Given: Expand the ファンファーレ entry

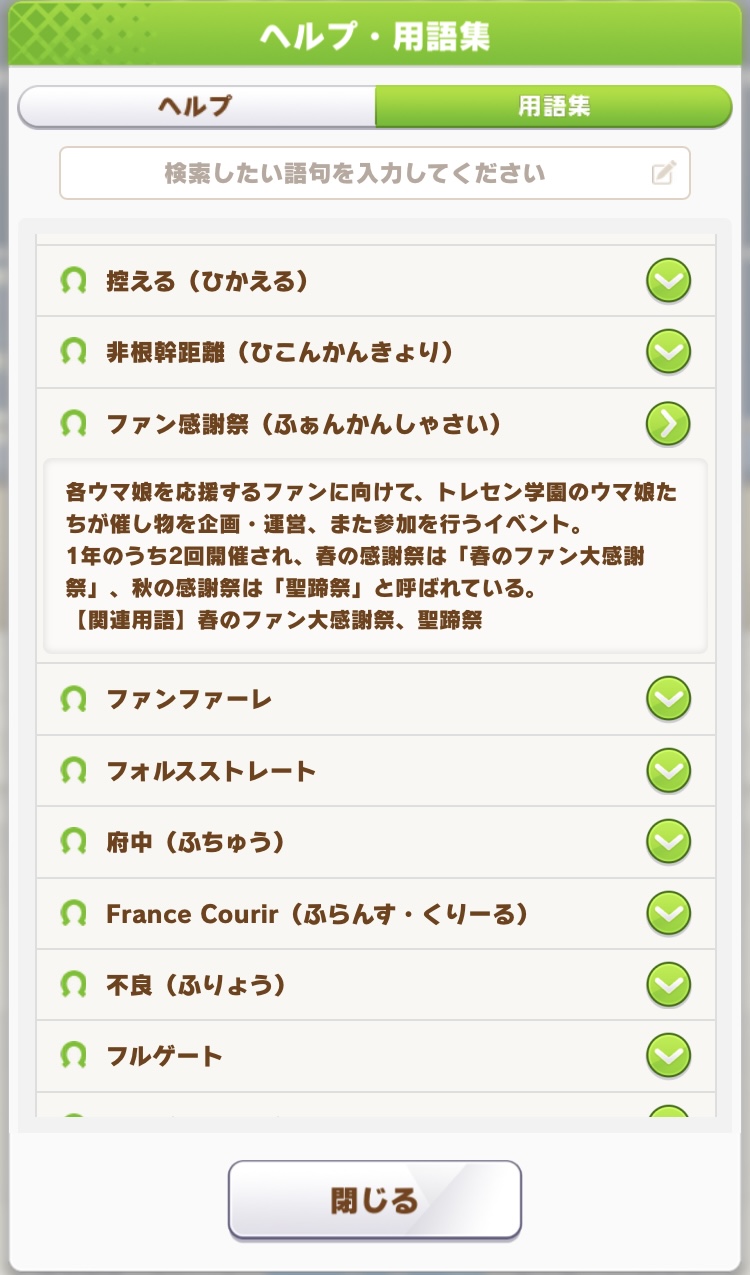Looking at the screenshot, I should point(376,699).
